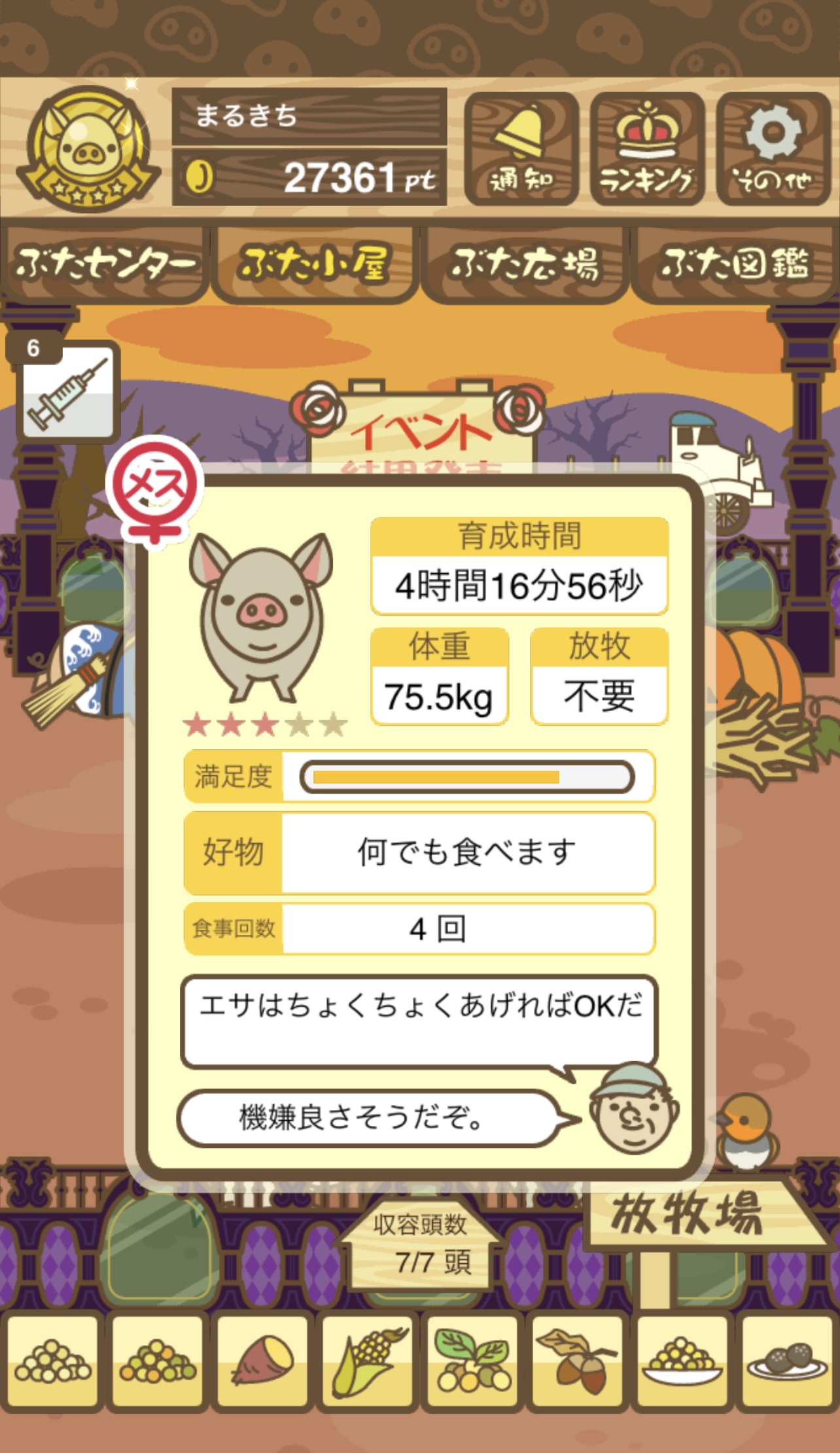The image size is (840, 1453).
Task: Feed the corn cob
Action: point(368,1361)
